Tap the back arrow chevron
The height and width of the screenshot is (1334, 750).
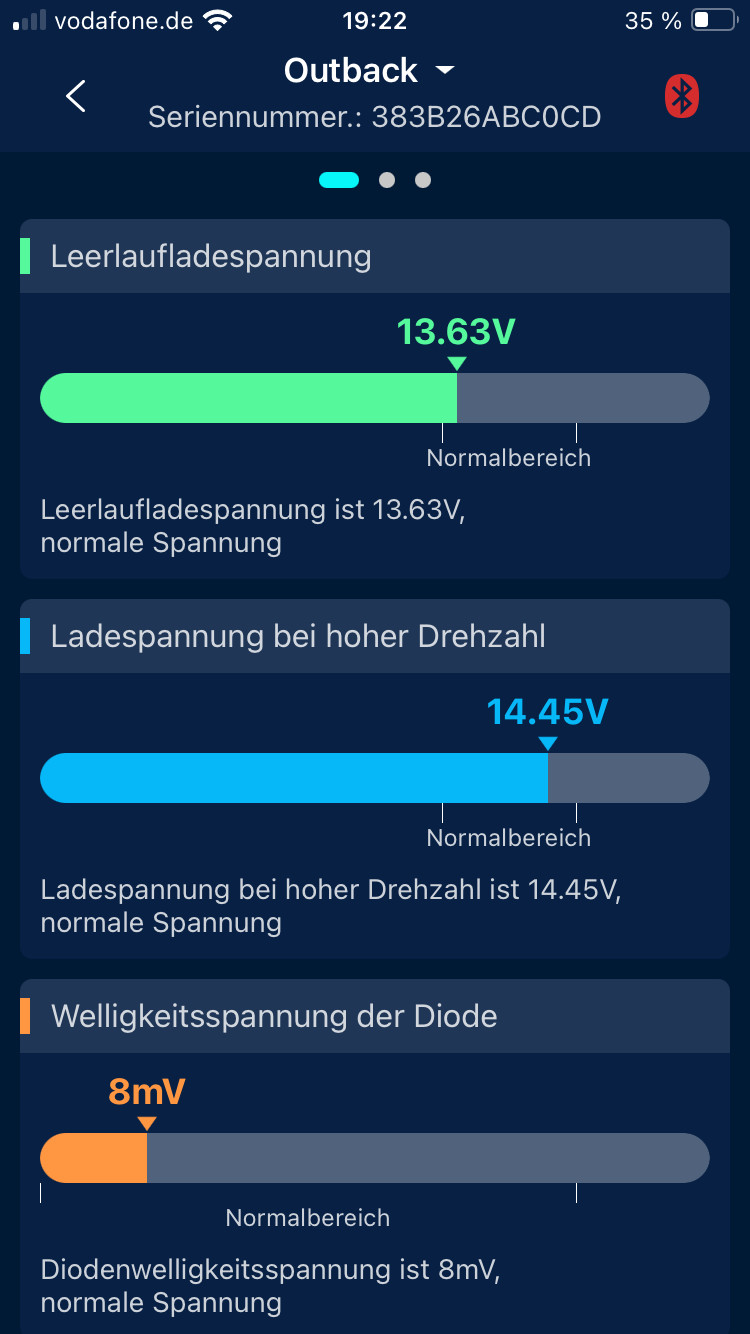[75, 96]
